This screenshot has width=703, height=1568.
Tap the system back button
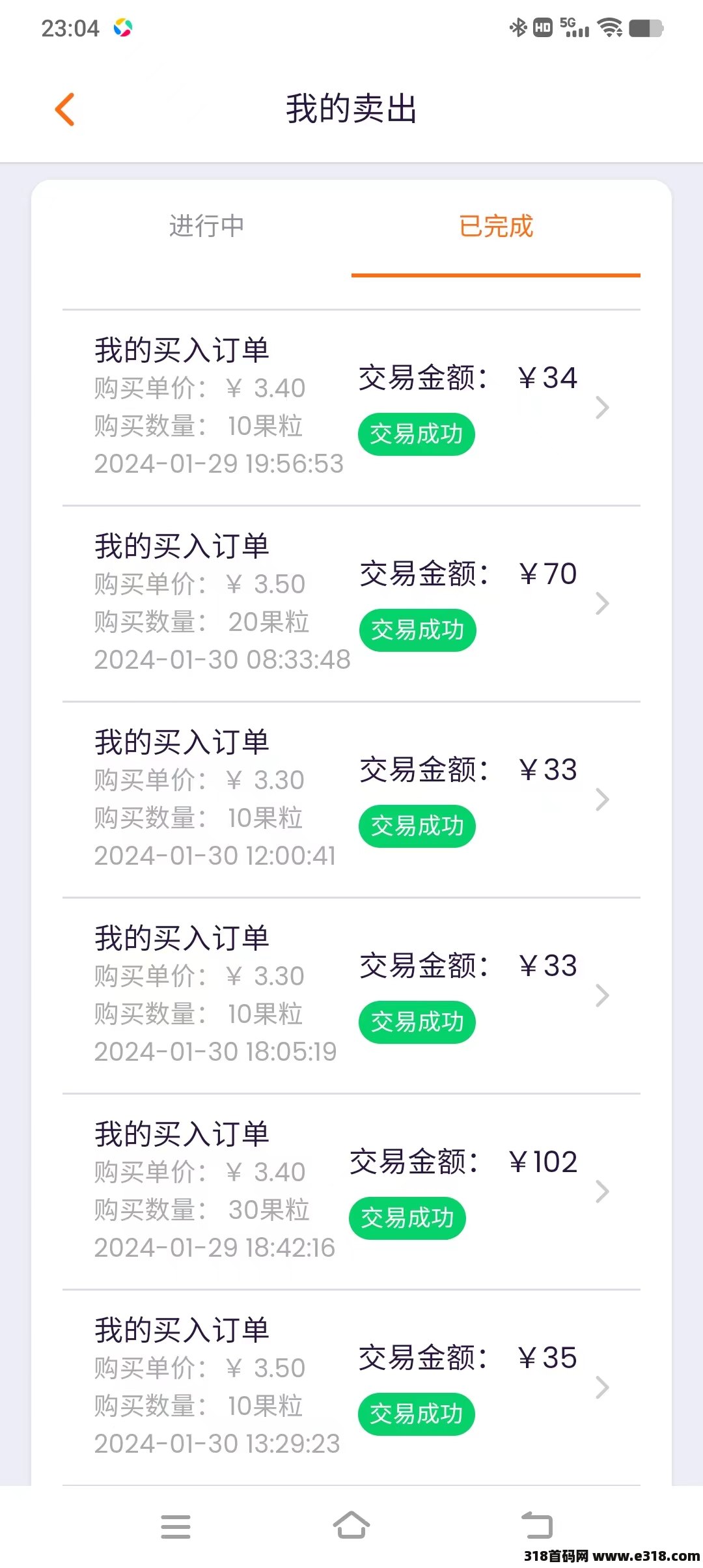point(537,1525)
